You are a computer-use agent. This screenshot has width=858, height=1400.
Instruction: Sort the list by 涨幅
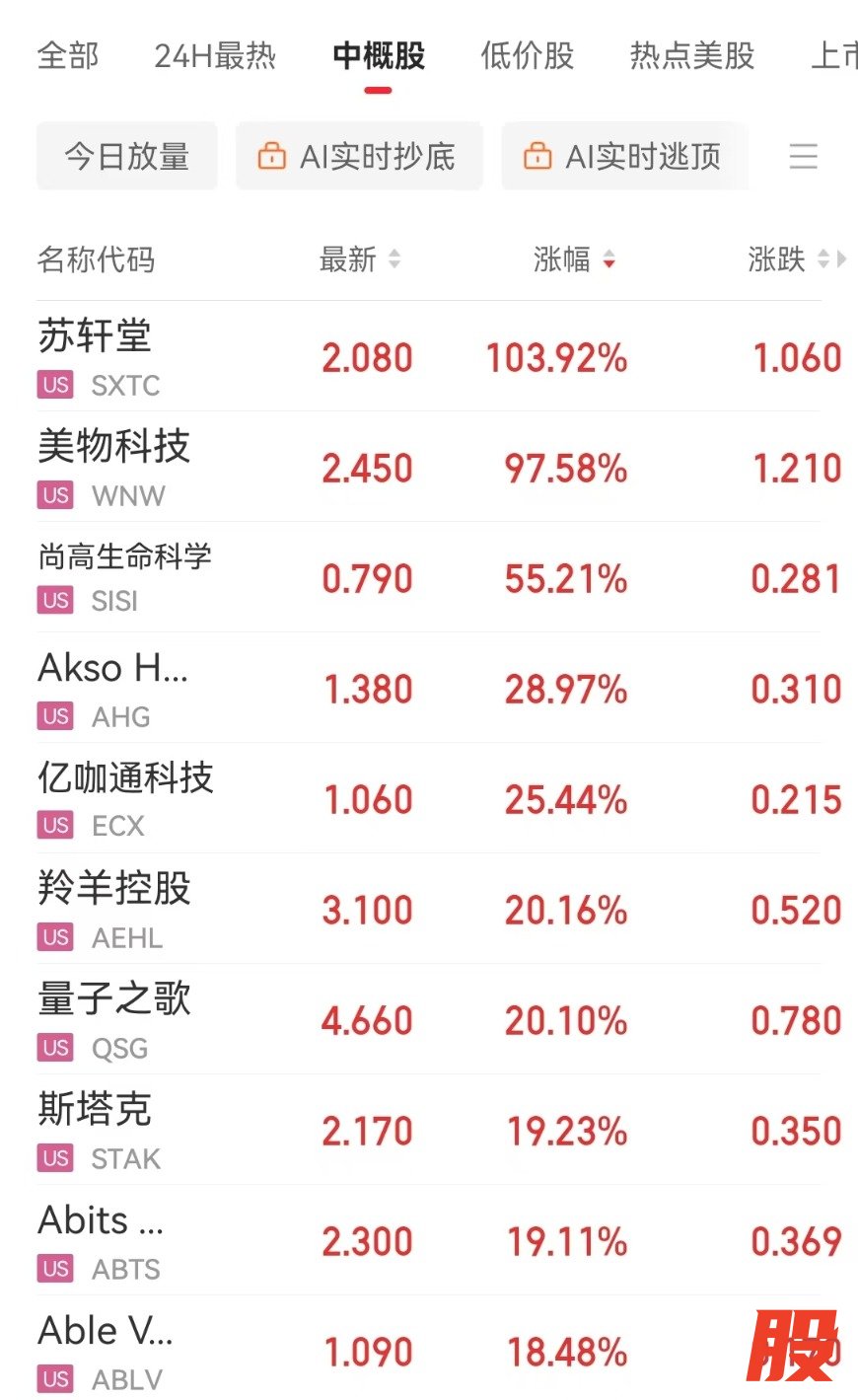[574, 259]
